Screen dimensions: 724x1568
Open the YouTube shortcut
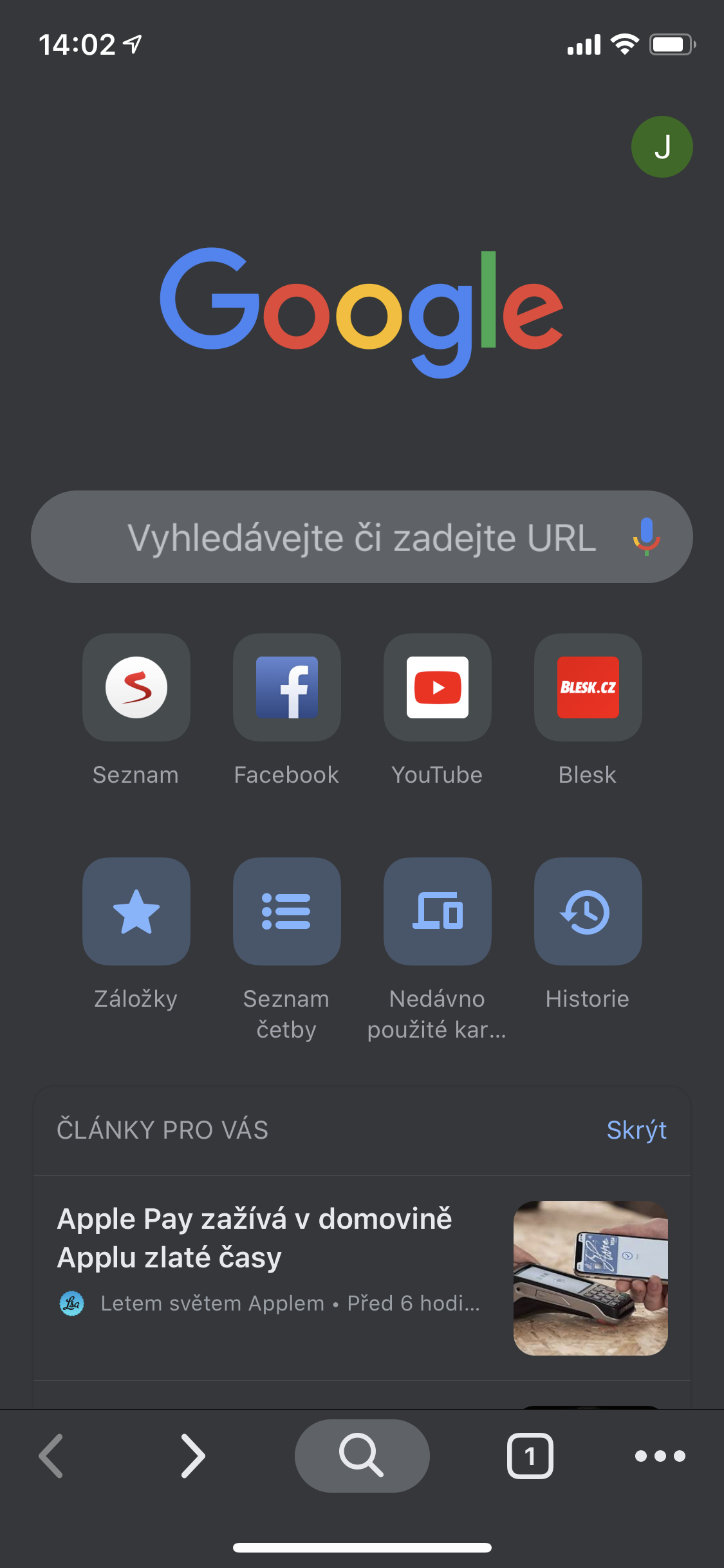pos(438,687)
